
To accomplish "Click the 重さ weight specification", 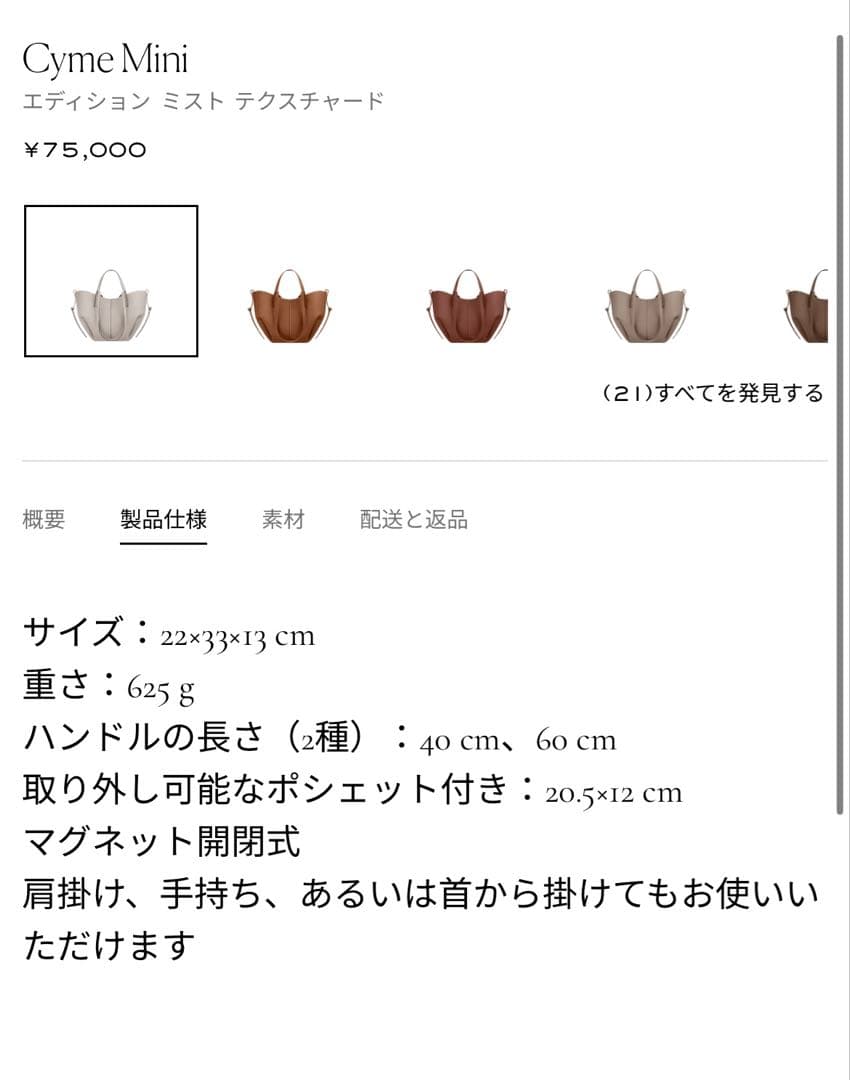I will tap(108, 685).
